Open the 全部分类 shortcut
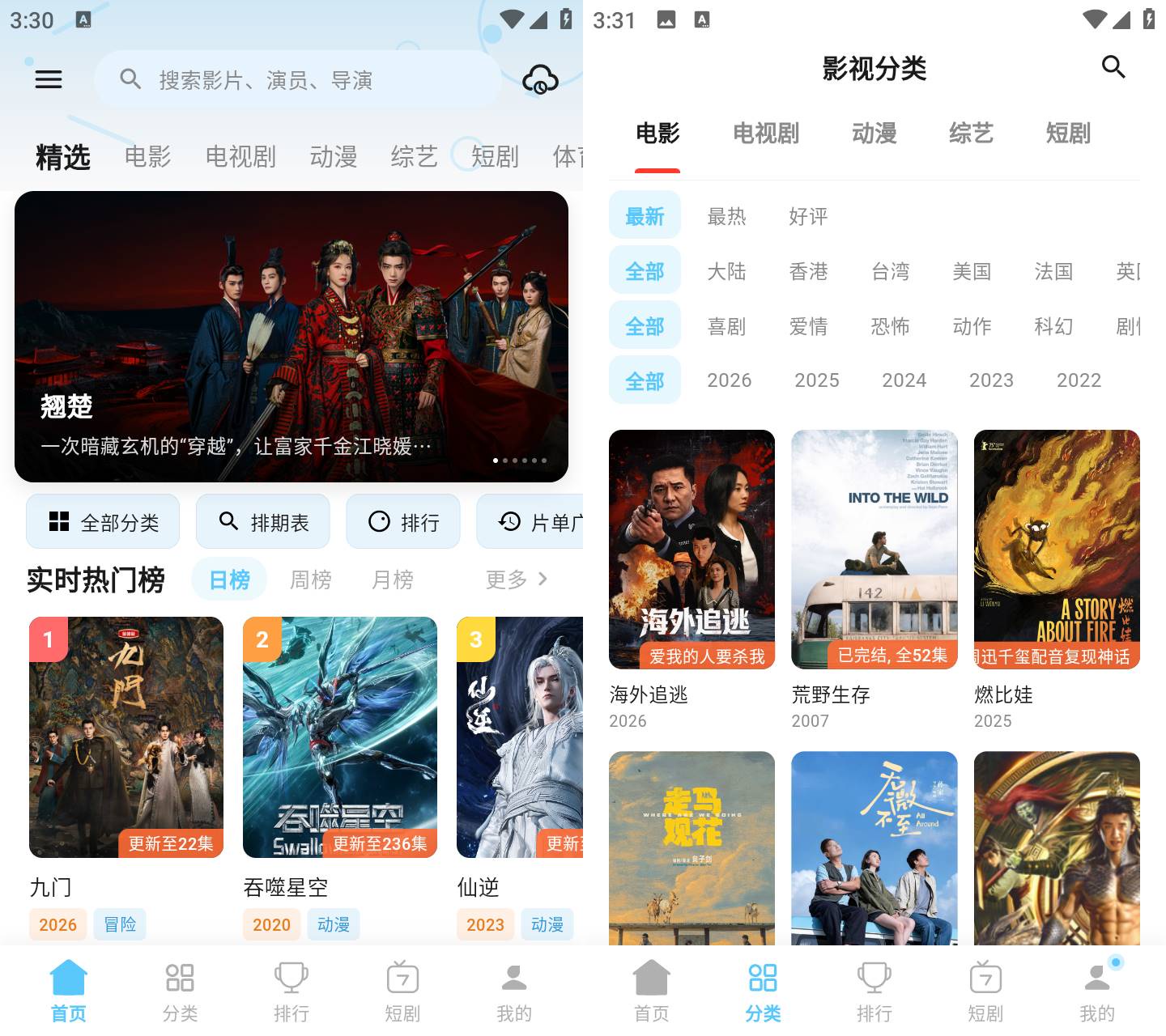The height and width of the screenshot is (1036, 1166). click(x=103, y=522)
